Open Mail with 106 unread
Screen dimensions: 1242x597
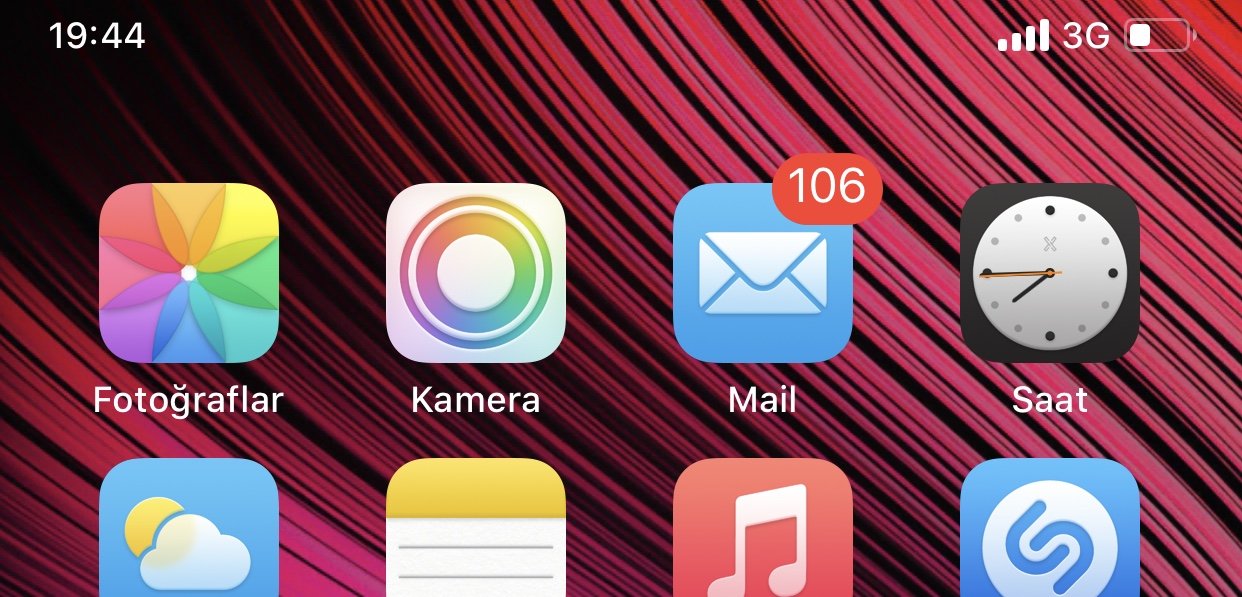(762, 272)
